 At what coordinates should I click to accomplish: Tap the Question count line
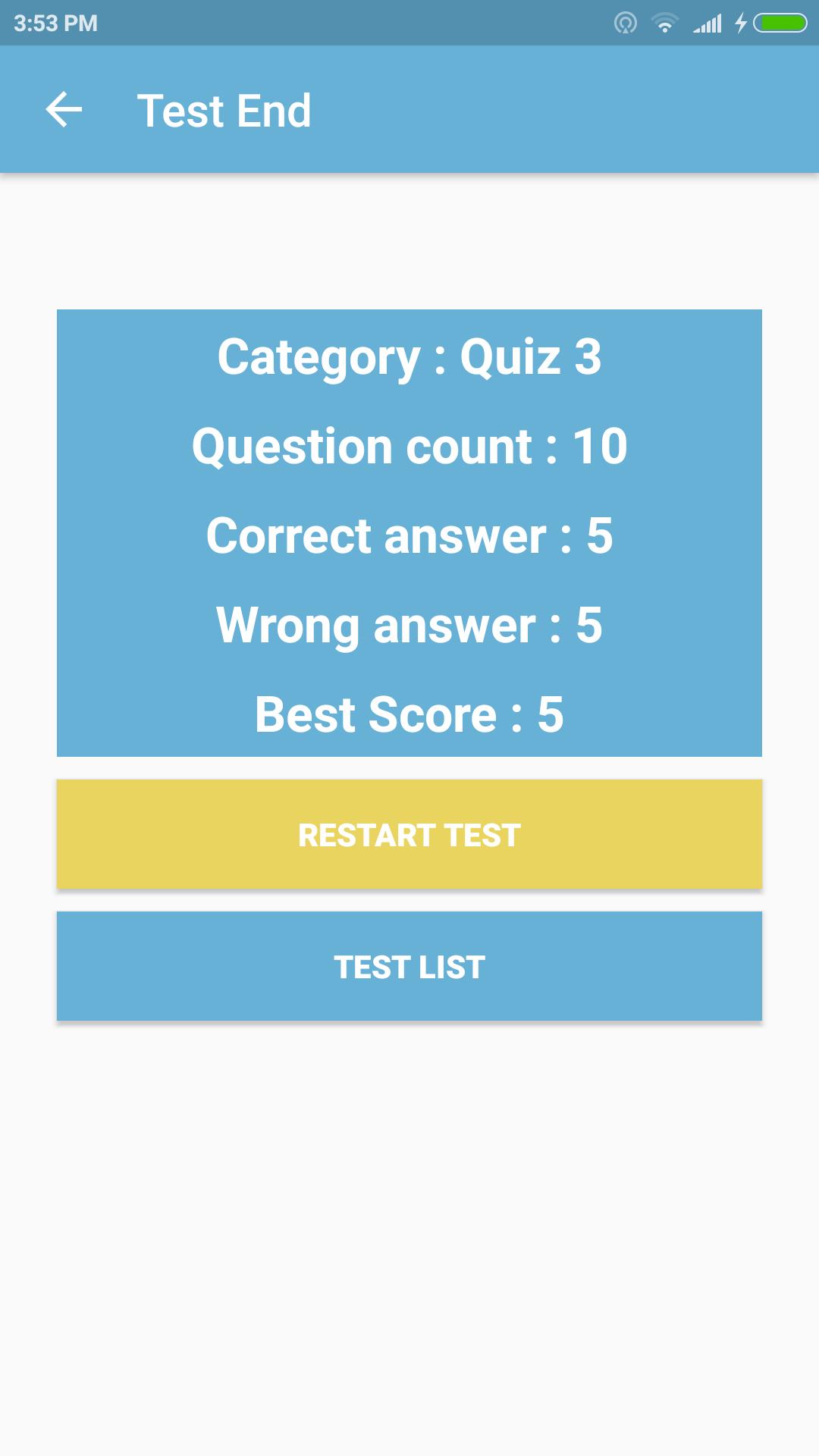pyautogui.click(x=409, y=446)
